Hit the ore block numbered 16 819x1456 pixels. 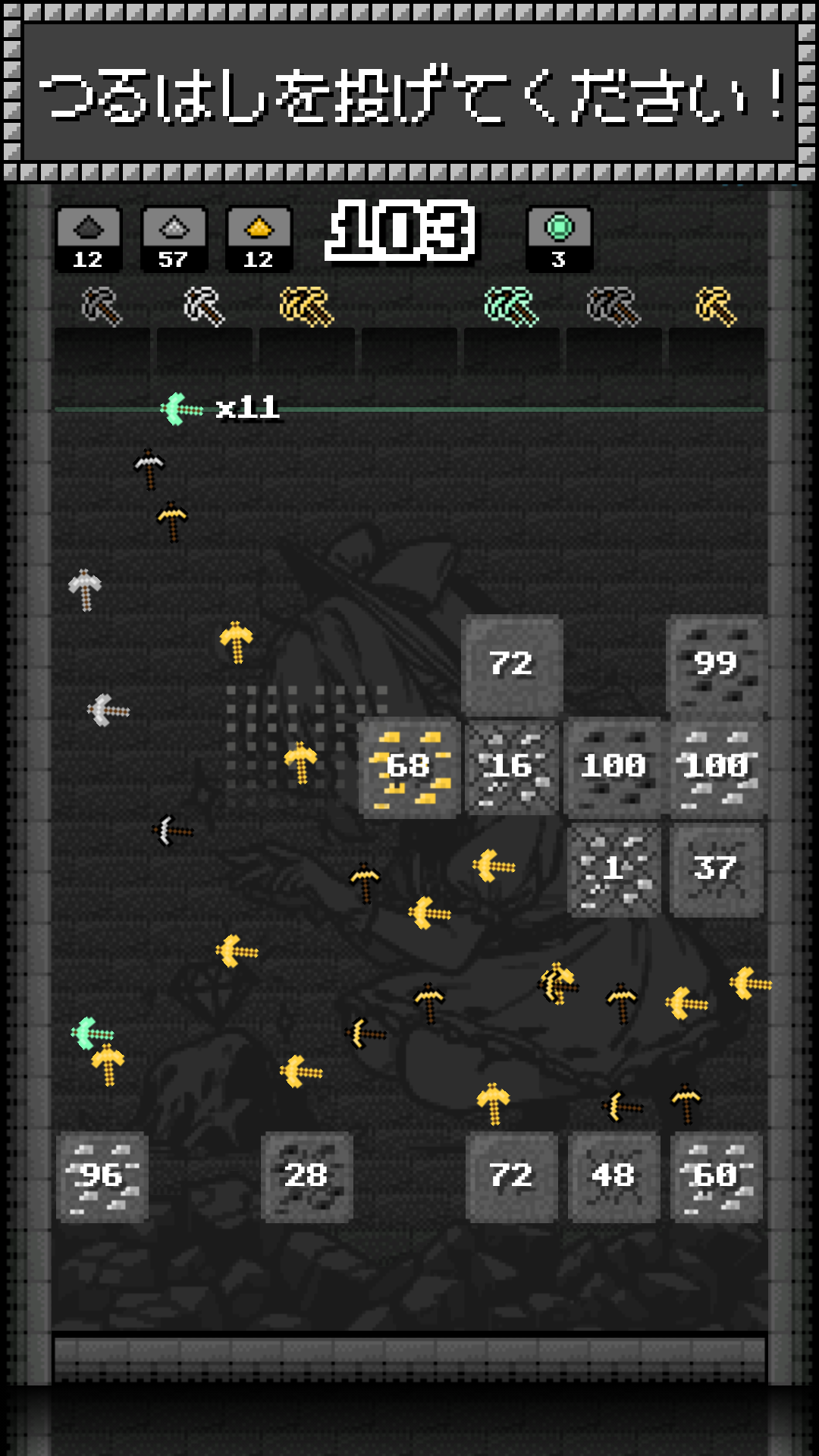coord(512,767)
